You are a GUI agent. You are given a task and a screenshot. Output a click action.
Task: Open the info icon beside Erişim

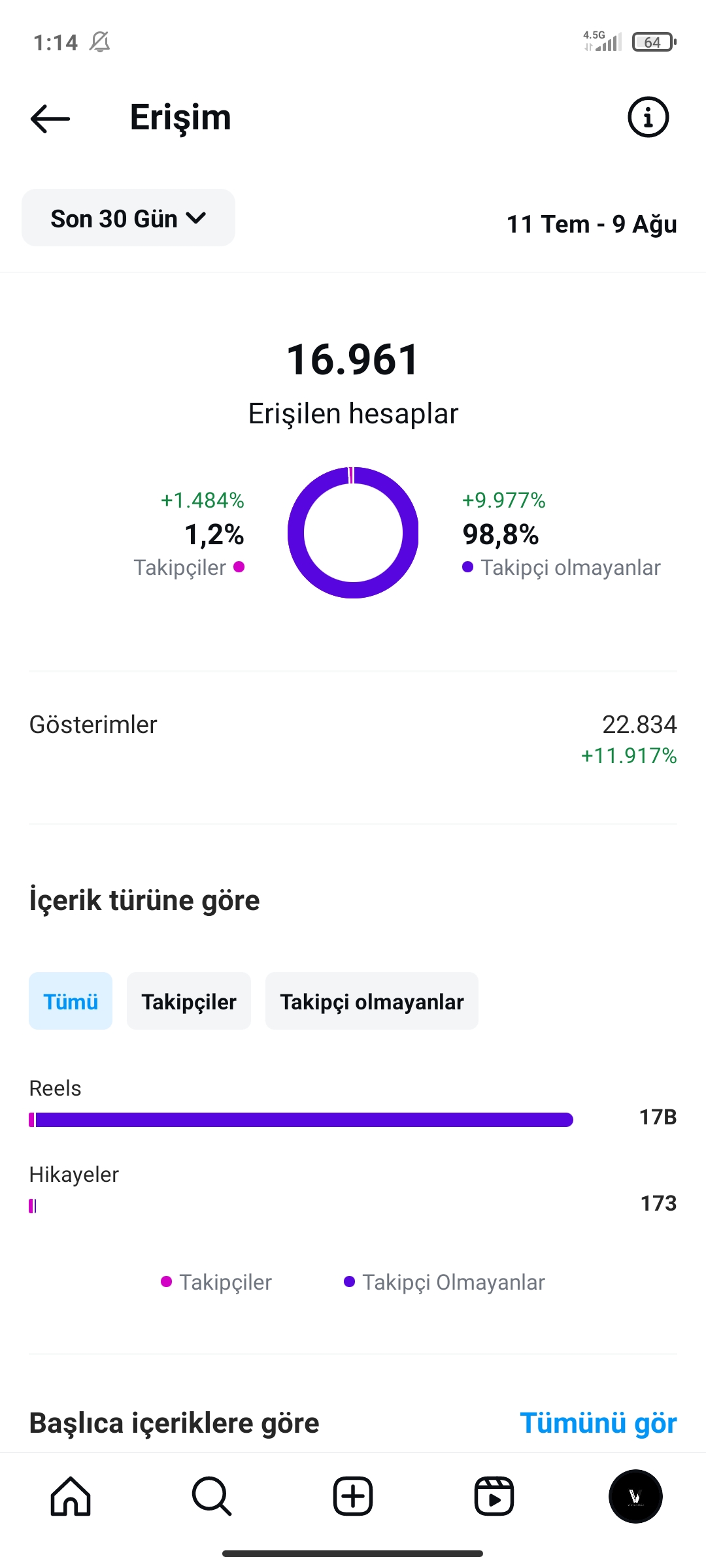[x=648, y=118]
